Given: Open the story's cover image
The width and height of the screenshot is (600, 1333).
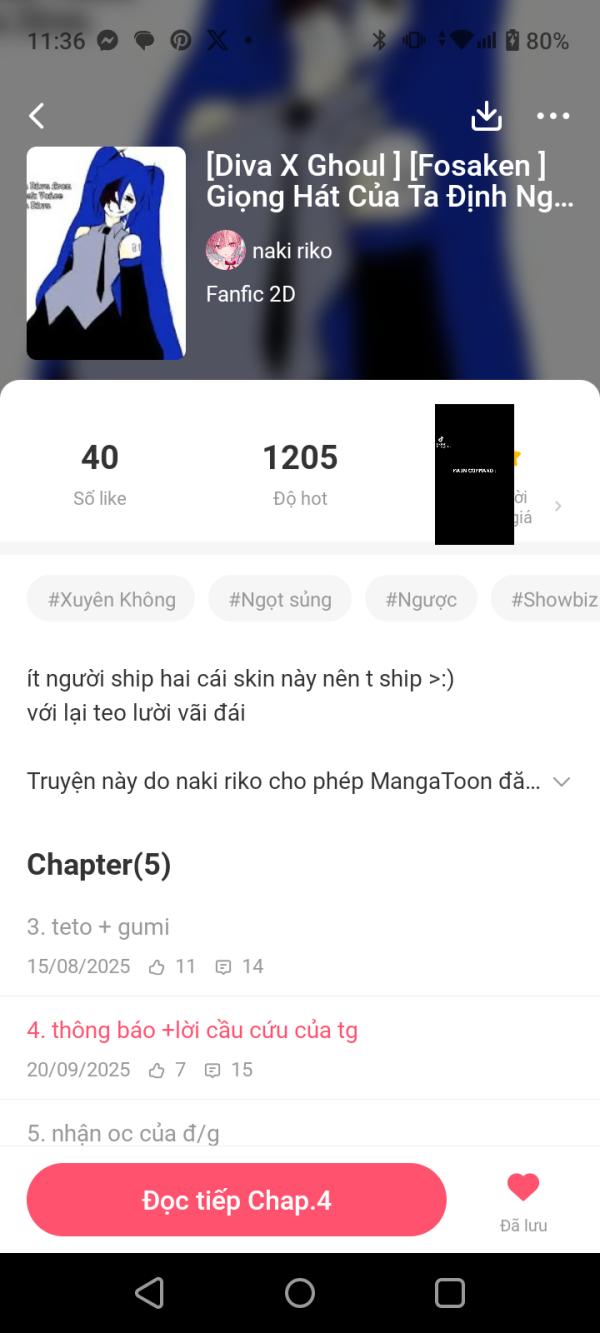Looking at the screenshot, I should pos(106,253).
